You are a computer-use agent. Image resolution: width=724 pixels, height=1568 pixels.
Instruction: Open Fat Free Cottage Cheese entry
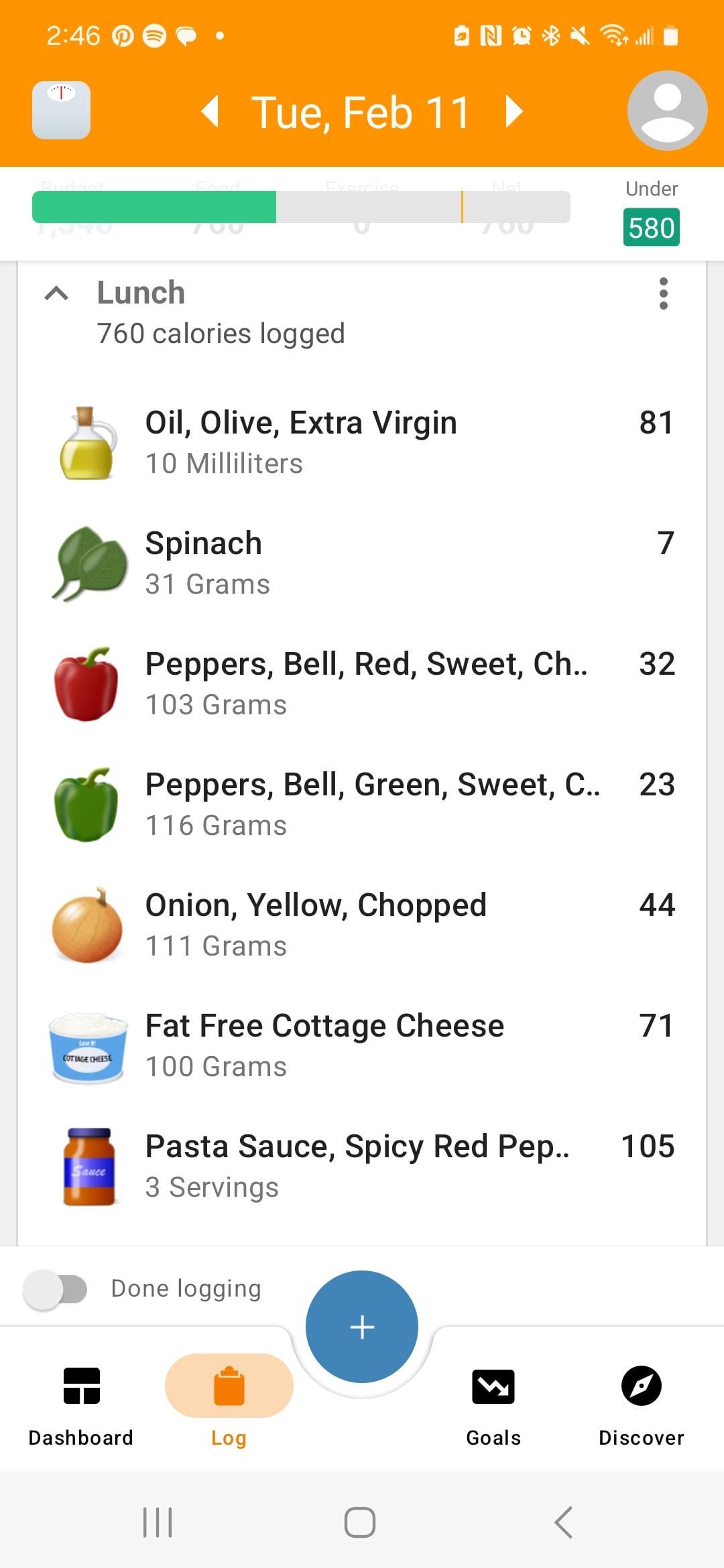(362, 1046)
